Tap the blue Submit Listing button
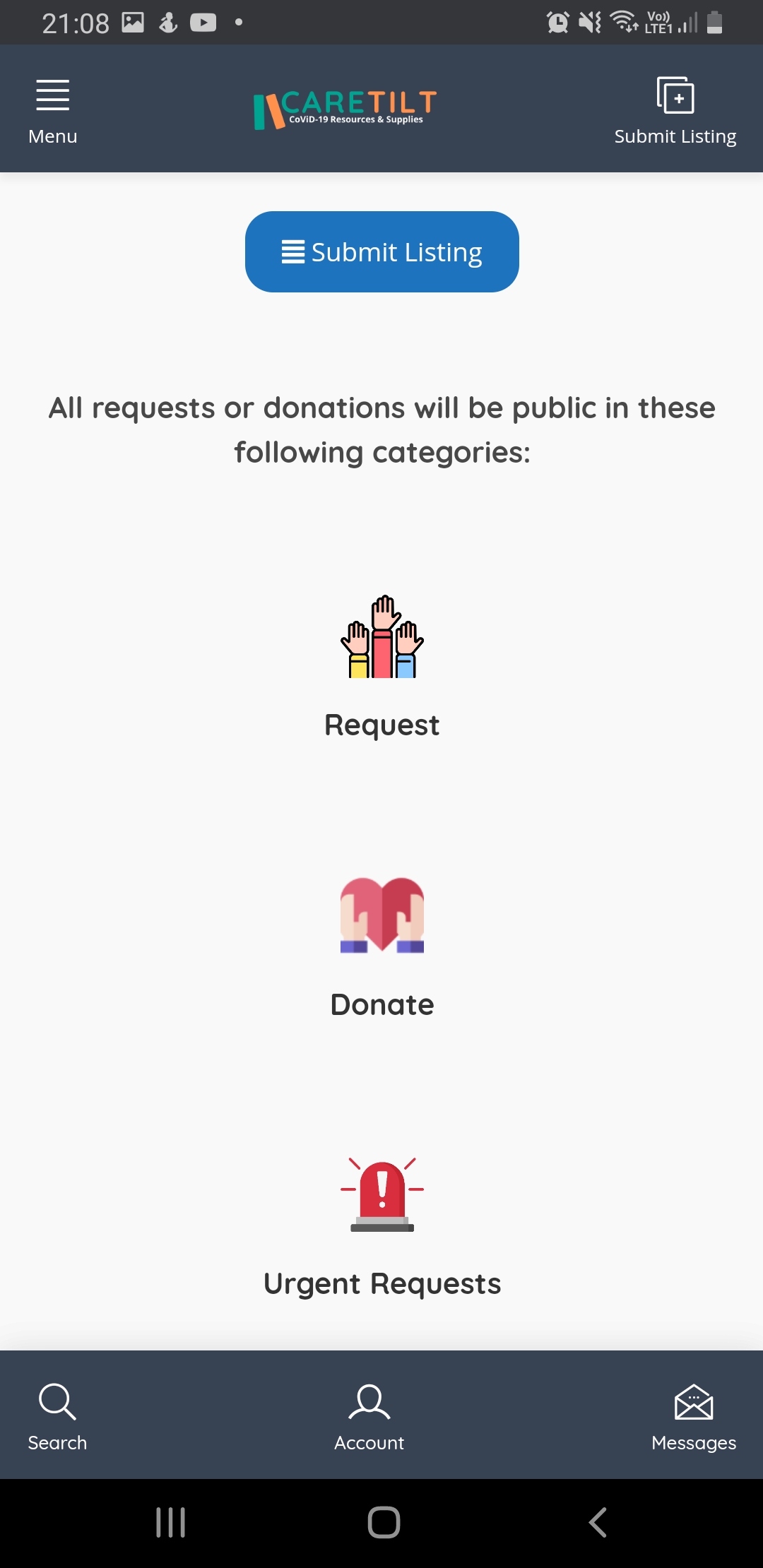This screenshot has width=763, height=1568. tap(381, 251)
